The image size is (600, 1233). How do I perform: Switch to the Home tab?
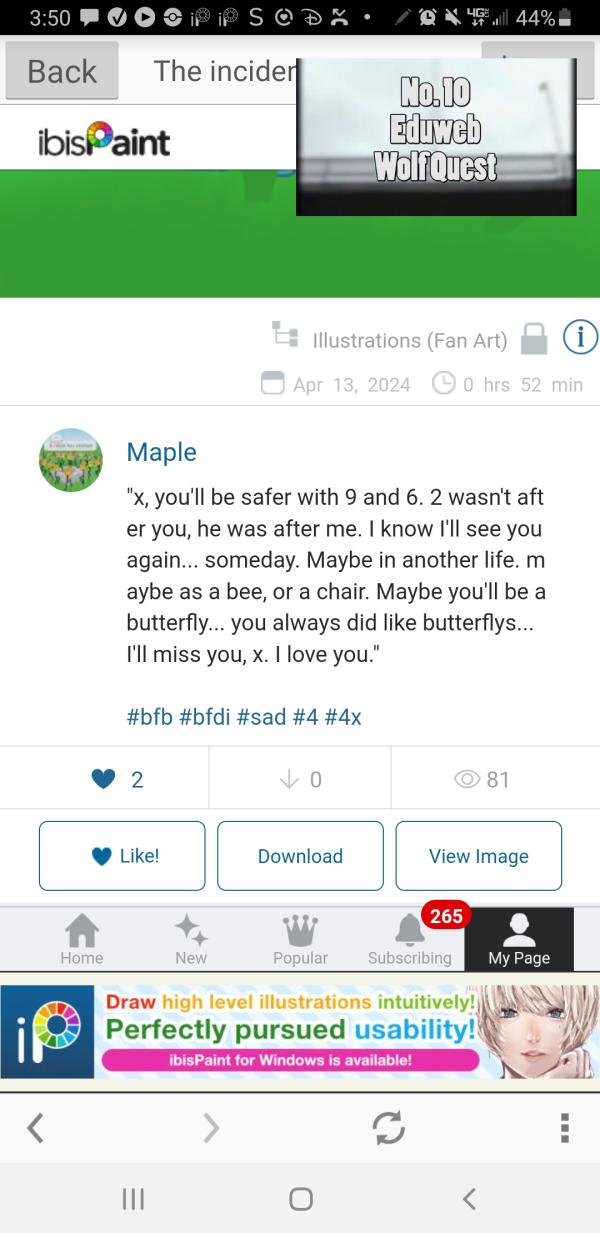click(x=82, y=941)
